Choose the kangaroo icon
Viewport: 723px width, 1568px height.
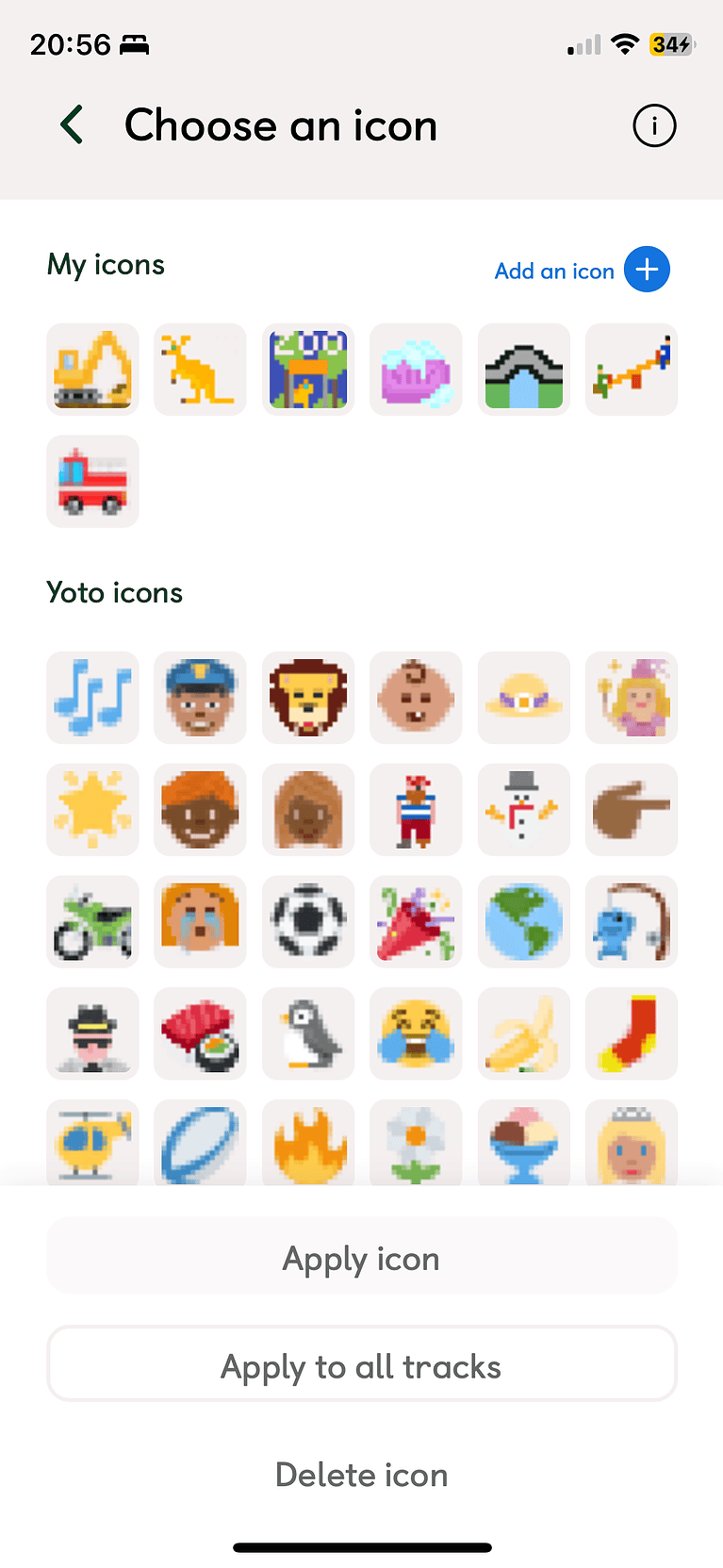(x=200, y=369)
